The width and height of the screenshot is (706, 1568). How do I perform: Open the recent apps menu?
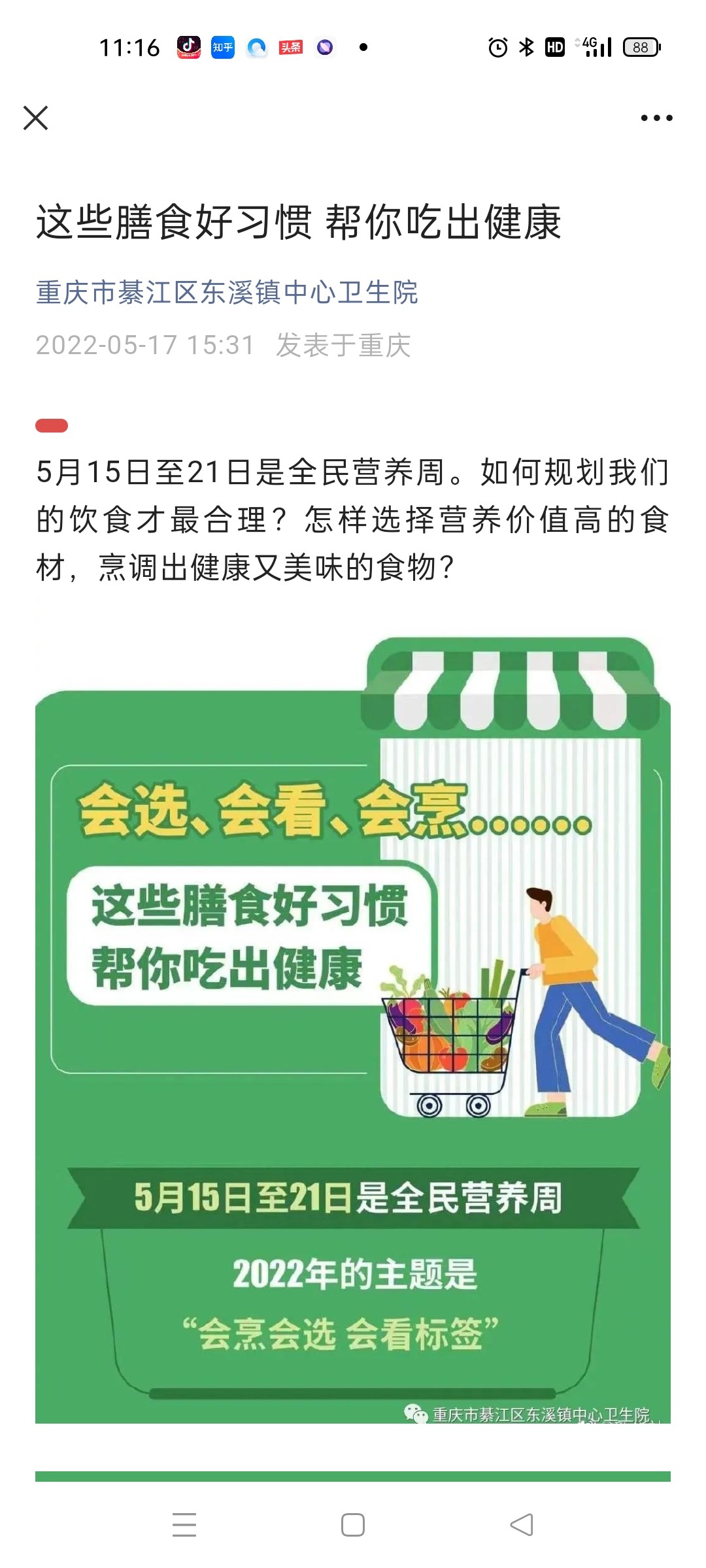click(x=184, y=1526)
